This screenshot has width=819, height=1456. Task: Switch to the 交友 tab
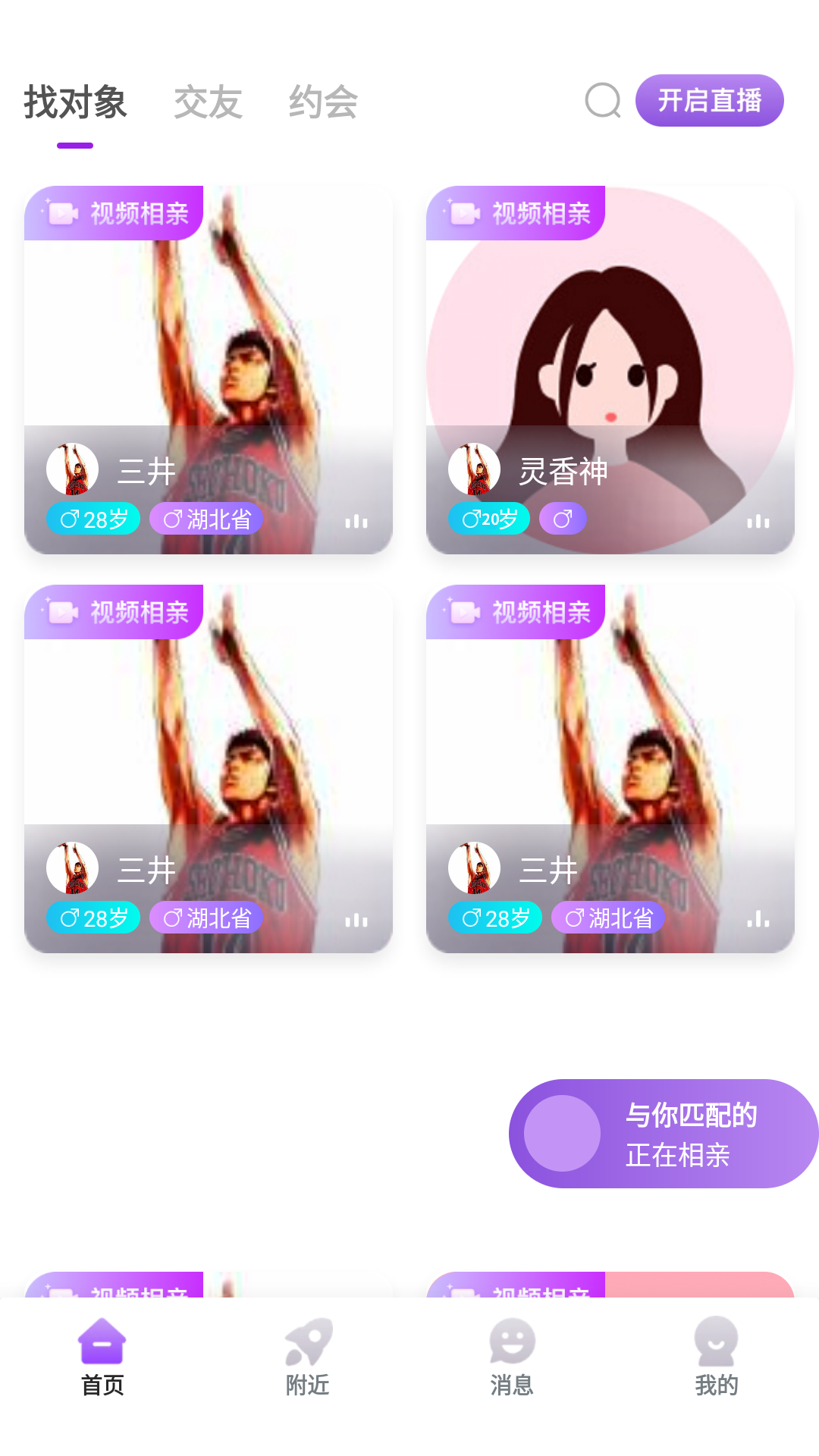click(x=209, y=102)
